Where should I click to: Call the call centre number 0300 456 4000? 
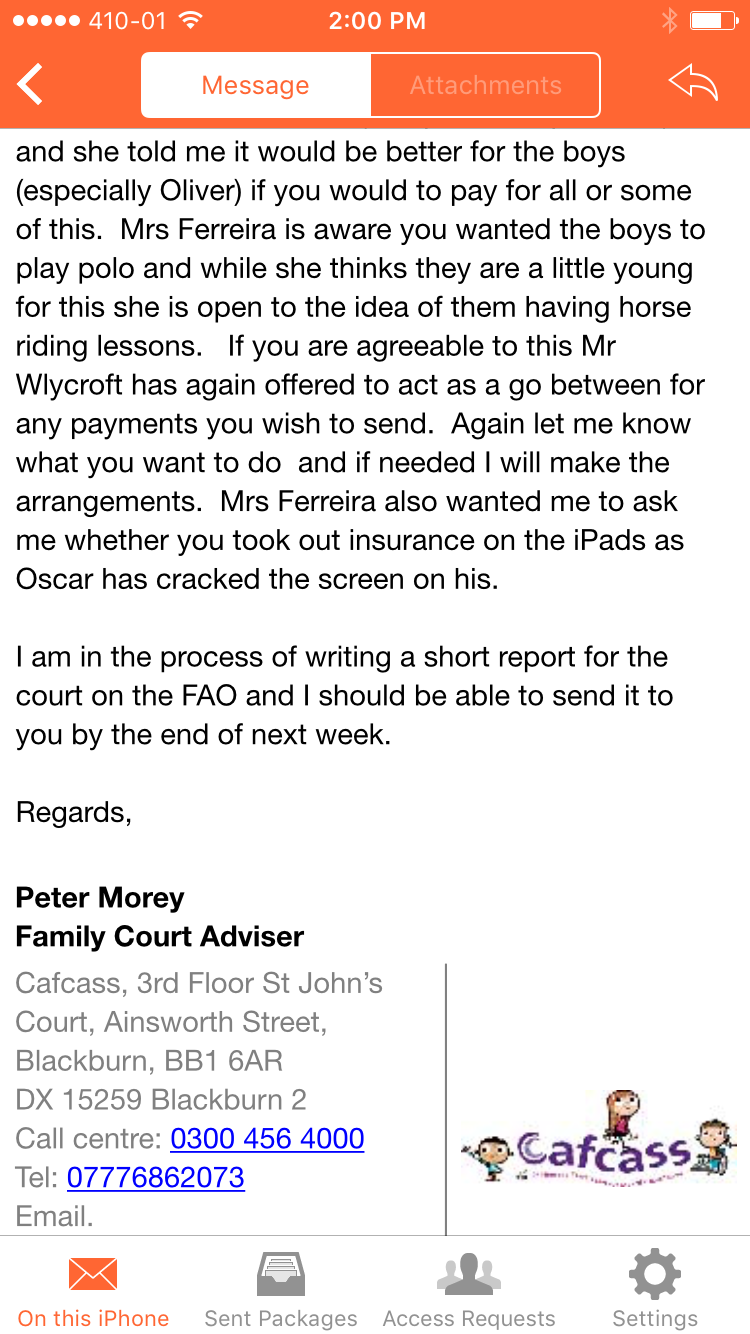tap(267, 1138)
